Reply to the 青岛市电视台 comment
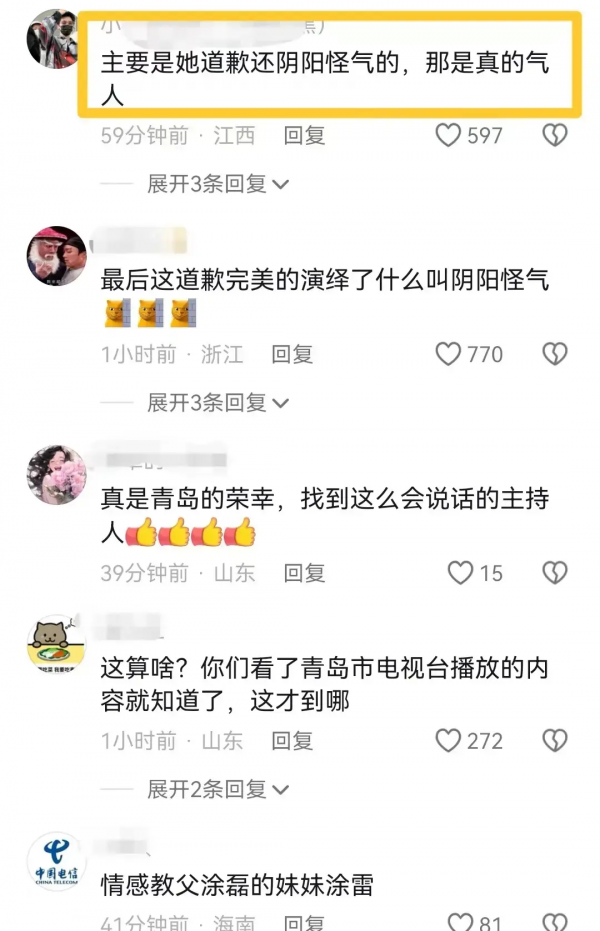Viewport: 600px width, 931px height. pyautogui.click(x=292, y=741)
